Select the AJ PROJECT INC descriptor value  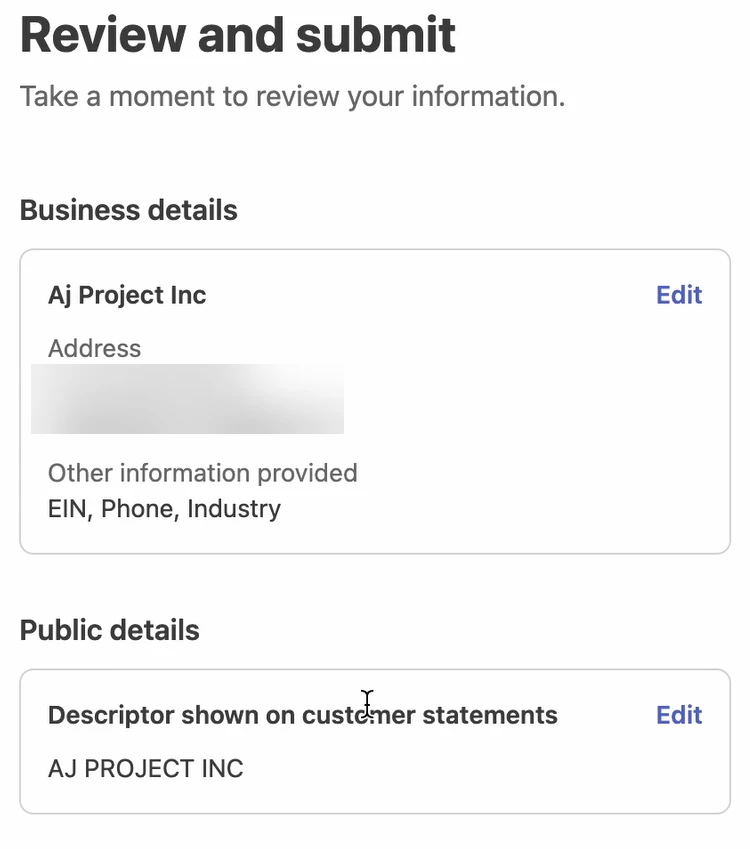coord(145,768)
